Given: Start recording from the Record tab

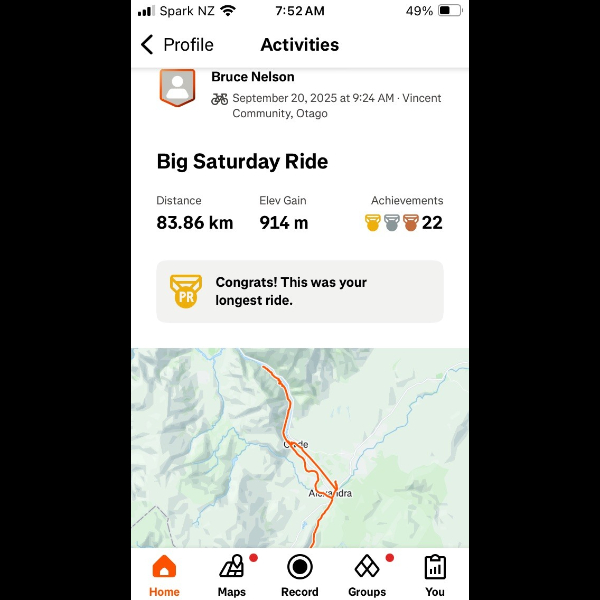Looking at the screenshot, I should click(299, 575).
